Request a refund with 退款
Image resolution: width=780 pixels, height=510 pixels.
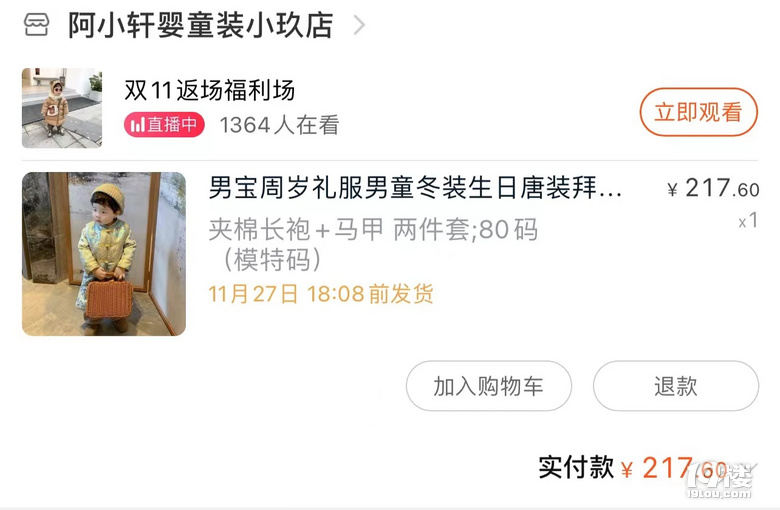pyautogui.click(x=675, y=386)
